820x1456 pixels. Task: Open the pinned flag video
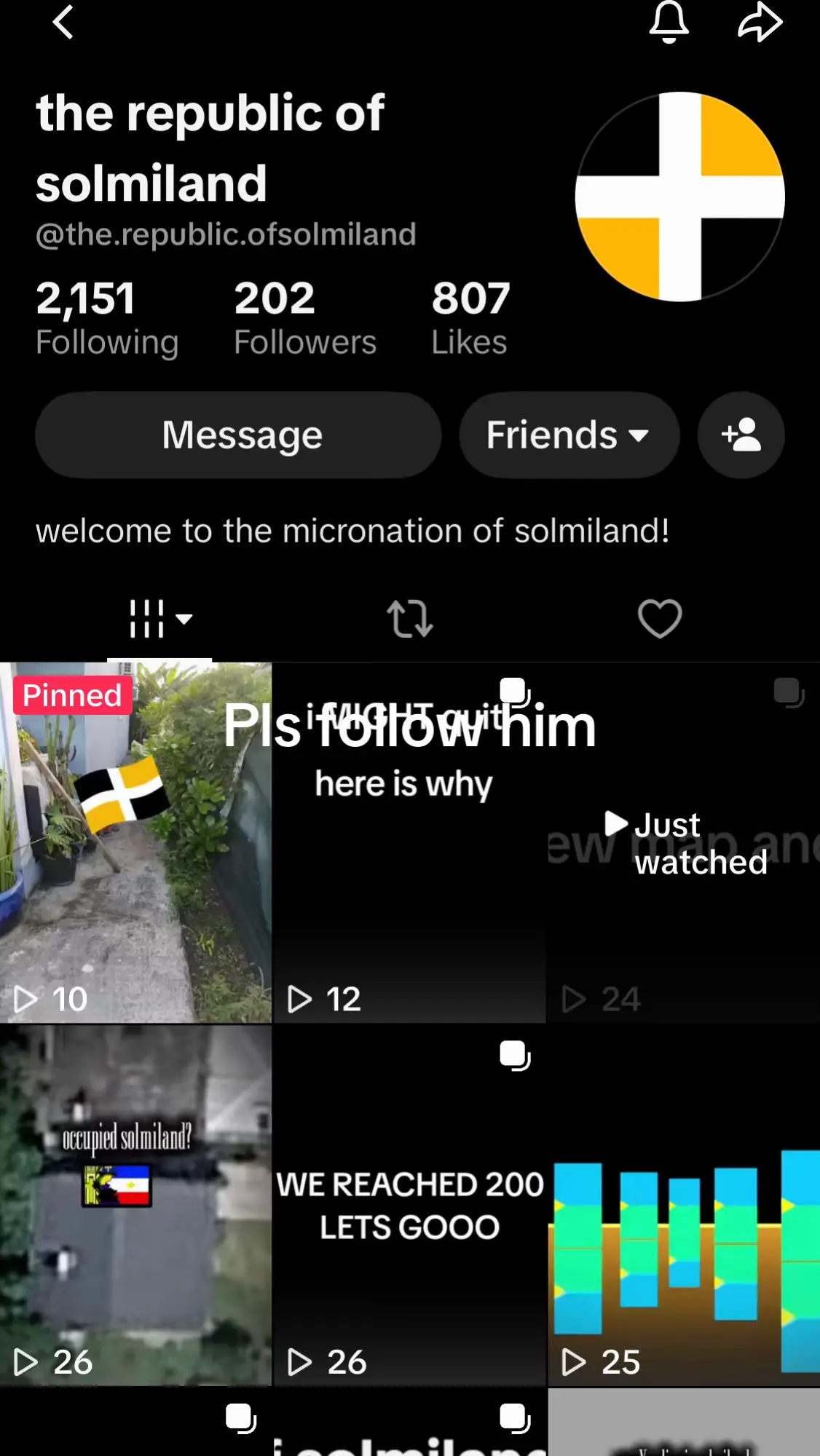[x=135, y=842]
